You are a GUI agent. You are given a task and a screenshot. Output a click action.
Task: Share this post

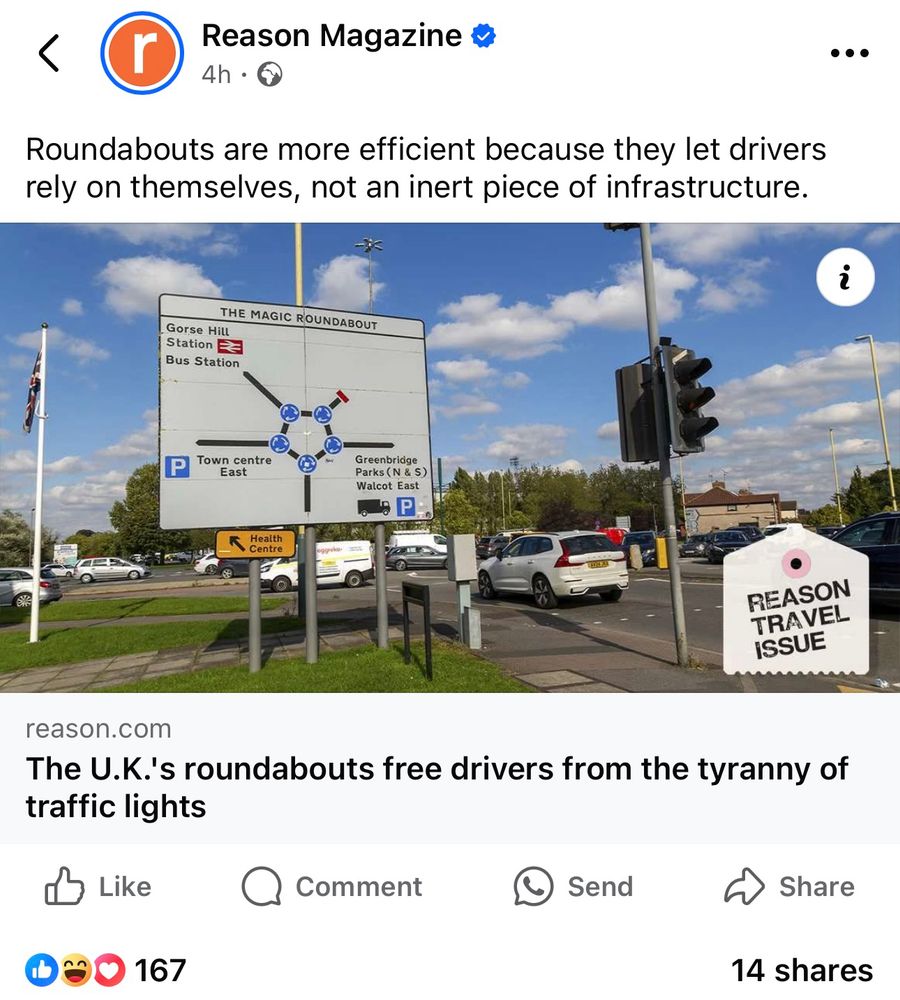[789, 887]
